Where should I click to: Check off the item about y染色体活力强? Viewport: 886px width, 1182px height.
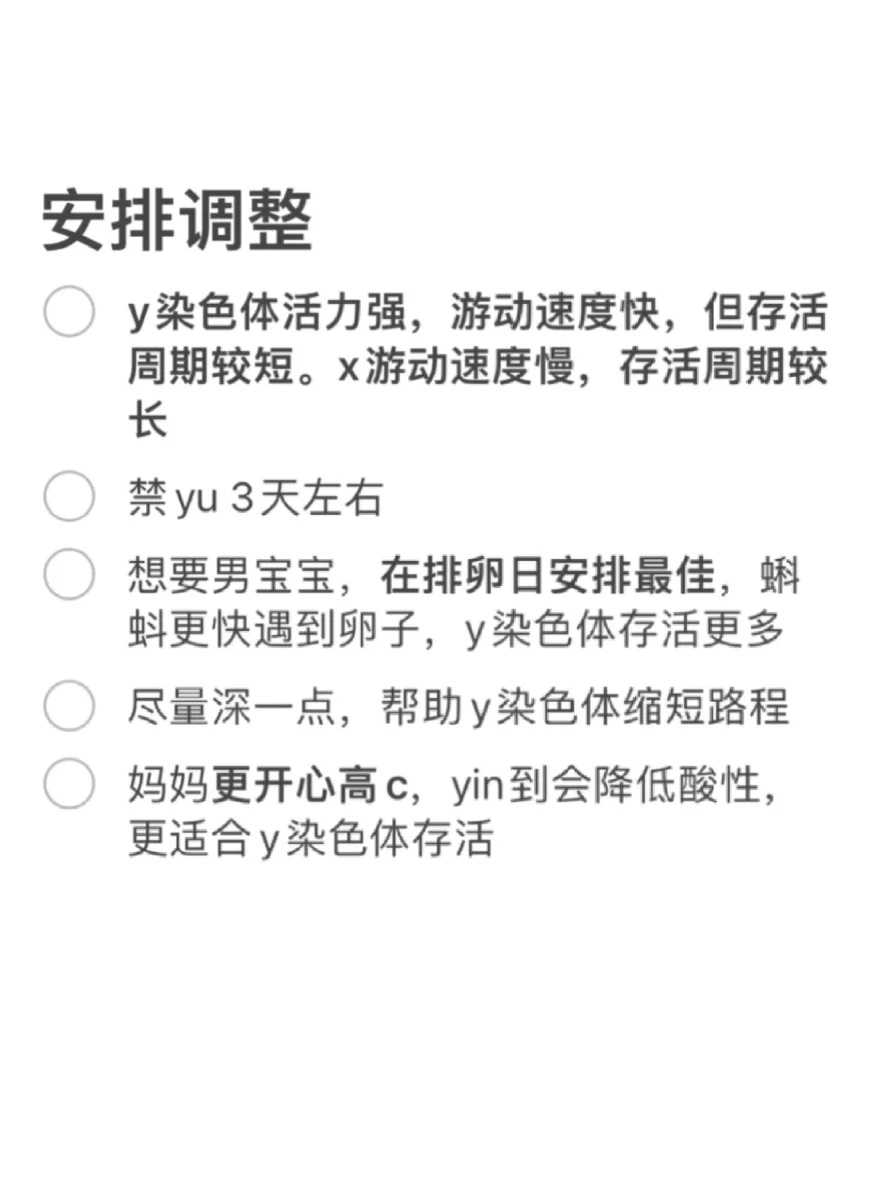coord(69,311)
